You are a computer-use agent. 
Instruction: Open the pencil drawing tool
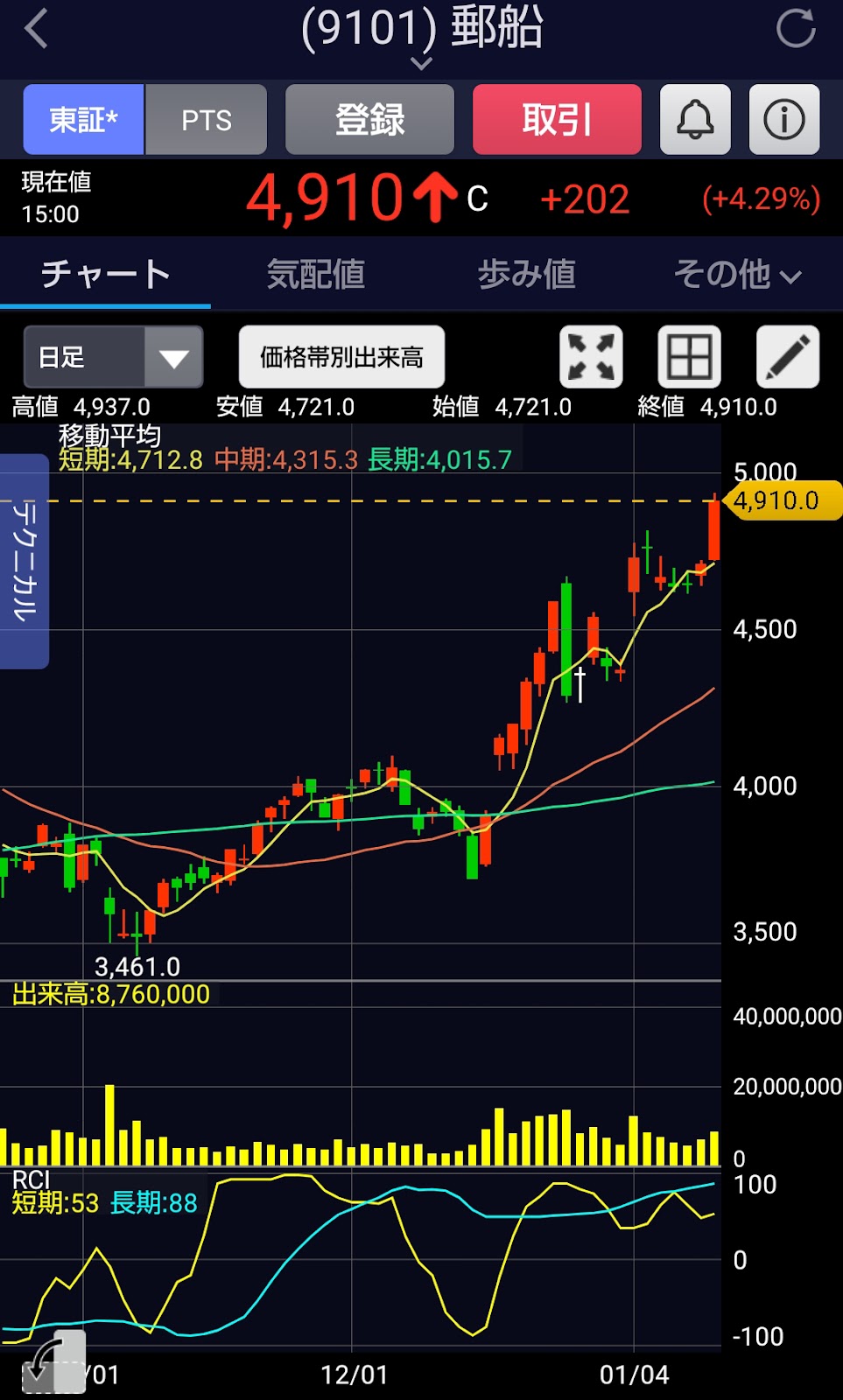[x=787, y=357]
